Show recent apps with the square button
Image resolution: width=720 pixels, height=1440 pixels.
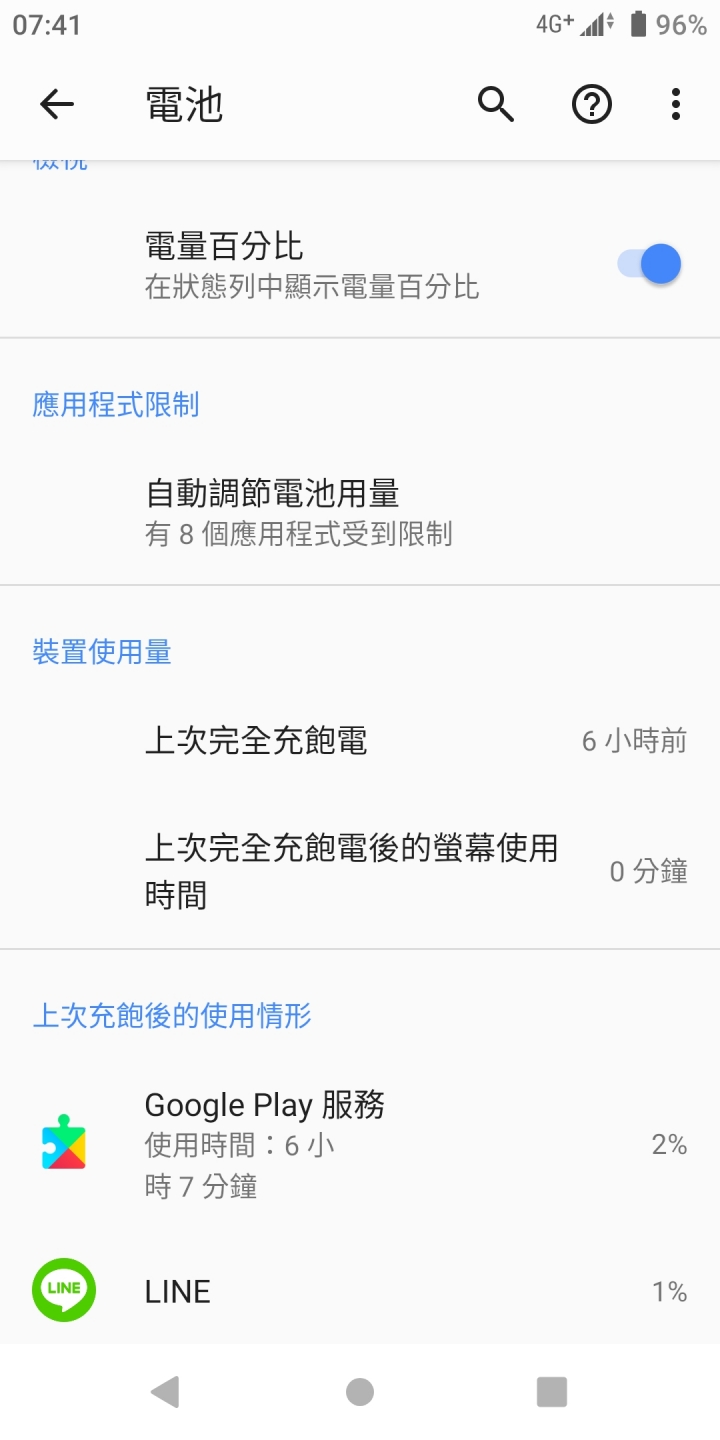tap(551, 1391)
